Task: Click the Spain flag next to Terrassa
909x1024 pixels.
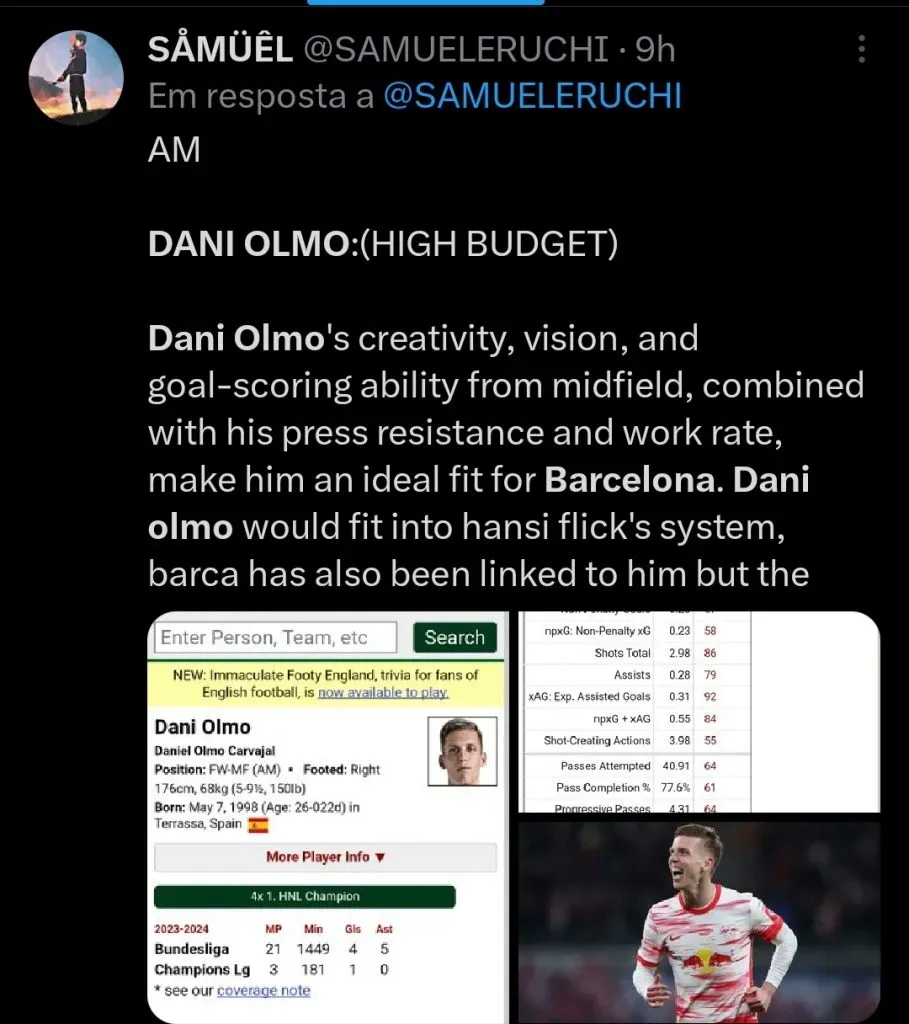Action: pyautogui.click(x=261, y=824)
